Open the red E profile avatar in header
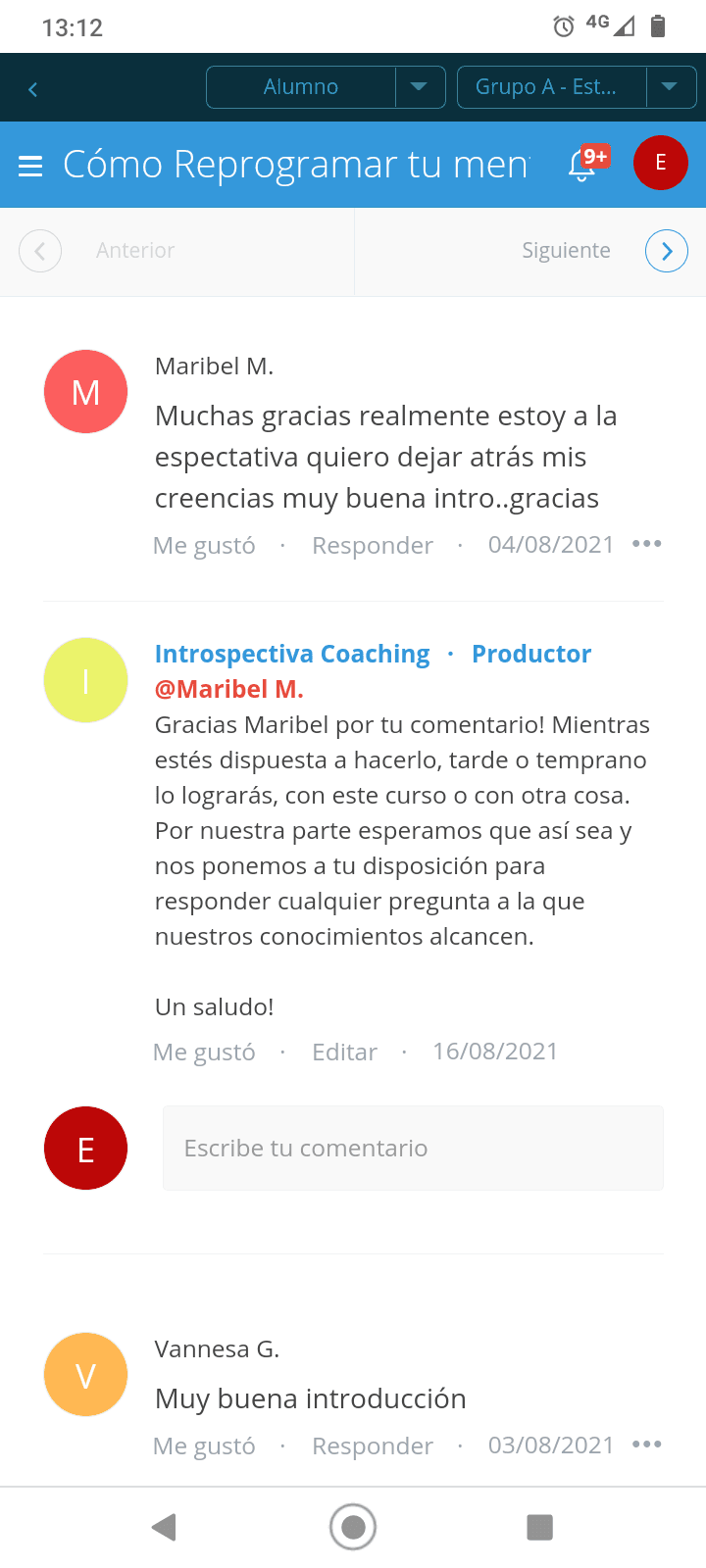706x1568 pixels. click(660, 163)
